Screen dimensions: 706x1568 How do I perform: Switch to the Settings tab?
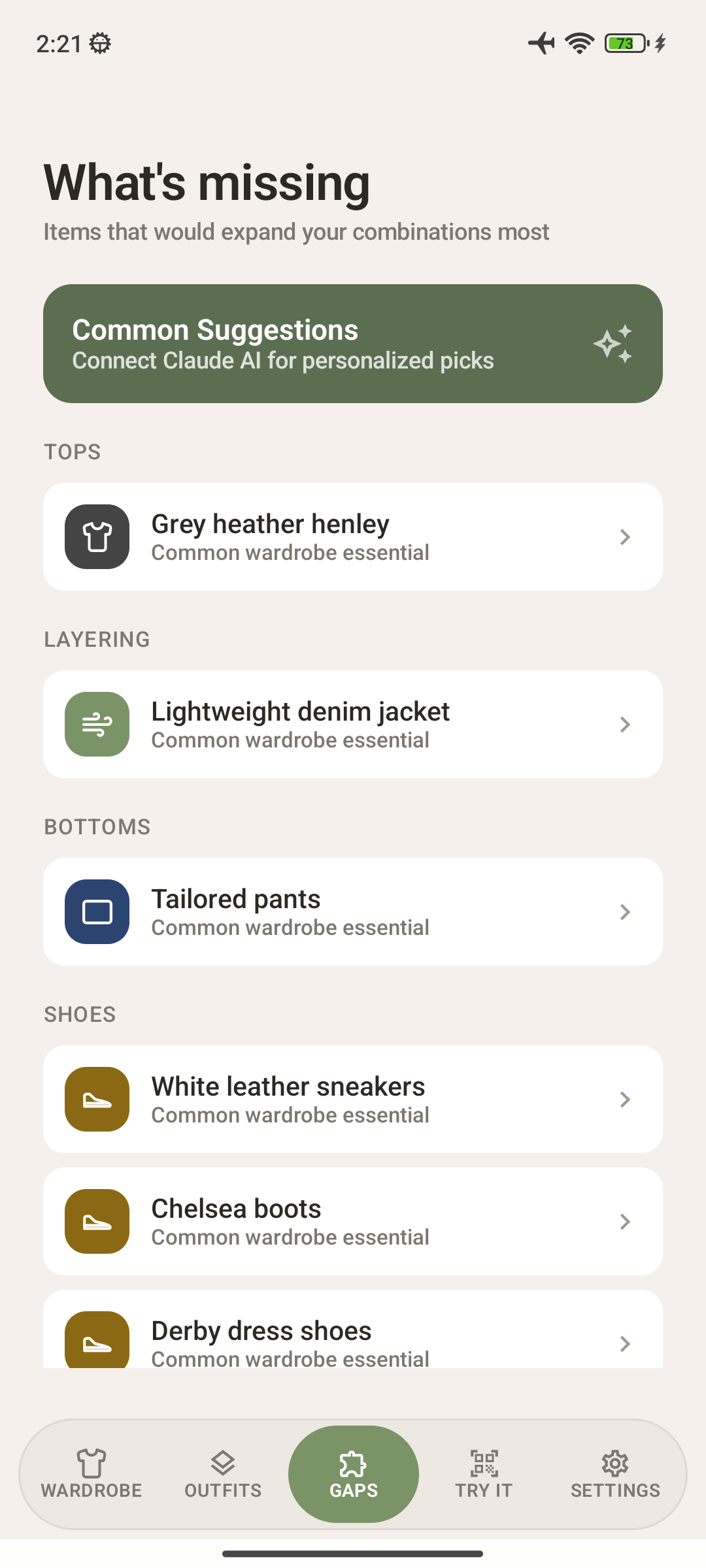coord(615,1474)
